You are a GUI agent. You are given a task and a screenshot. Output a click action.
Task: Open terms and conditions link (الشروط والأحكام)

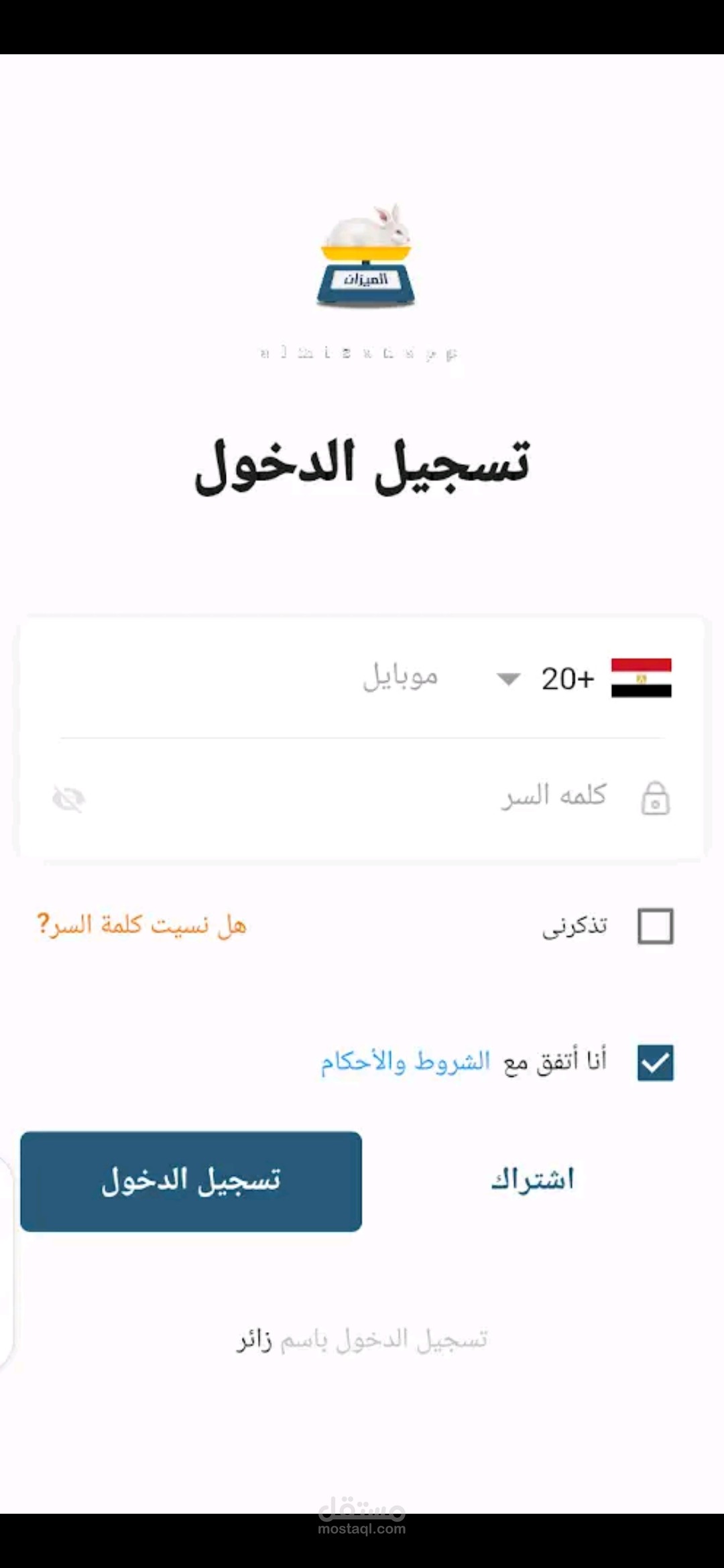coord(405,1062)
